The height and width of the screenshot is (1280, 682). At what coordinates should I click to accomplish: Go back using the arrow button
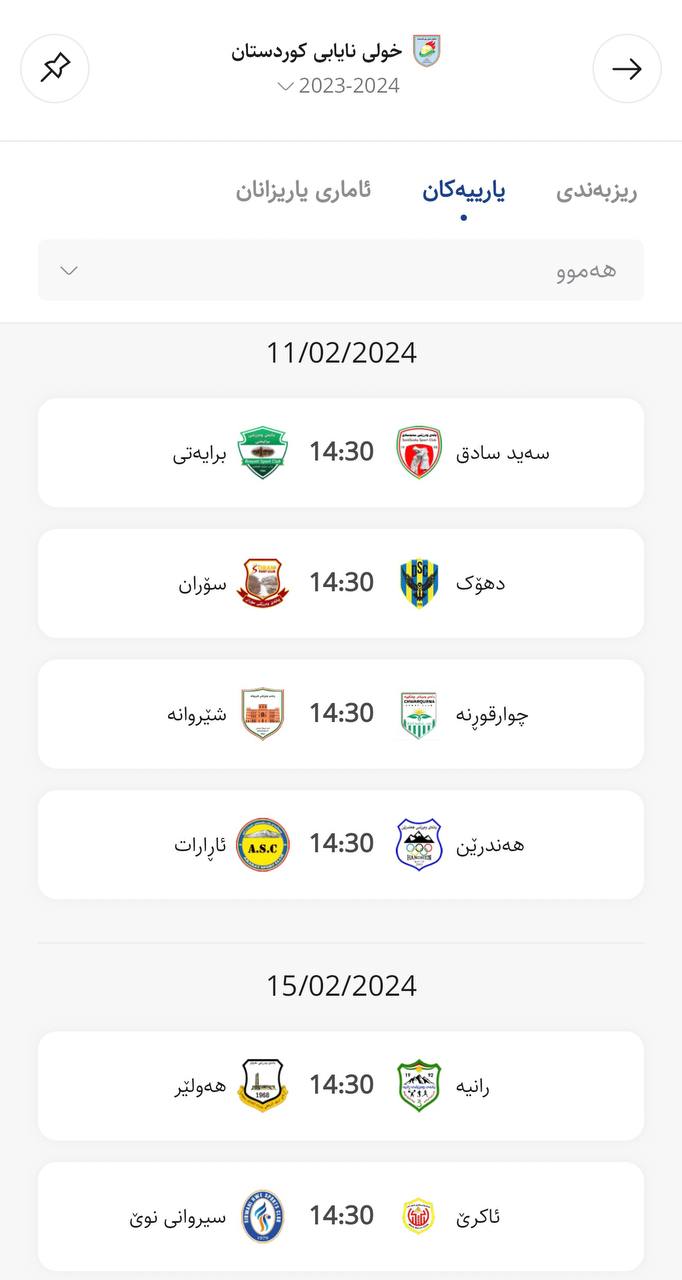(x=627, y=68)
